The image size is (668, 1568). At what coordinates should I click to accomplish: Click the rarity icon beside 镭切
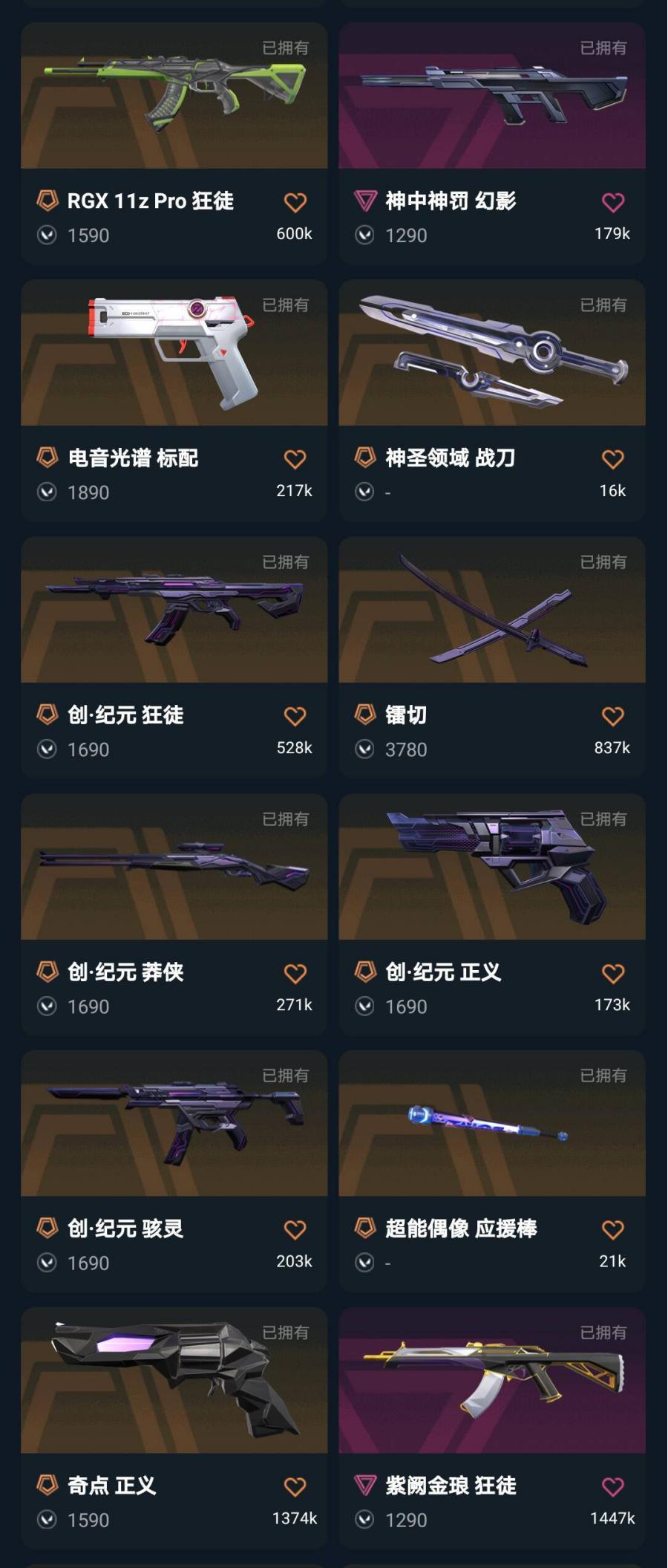coord(364,715)
